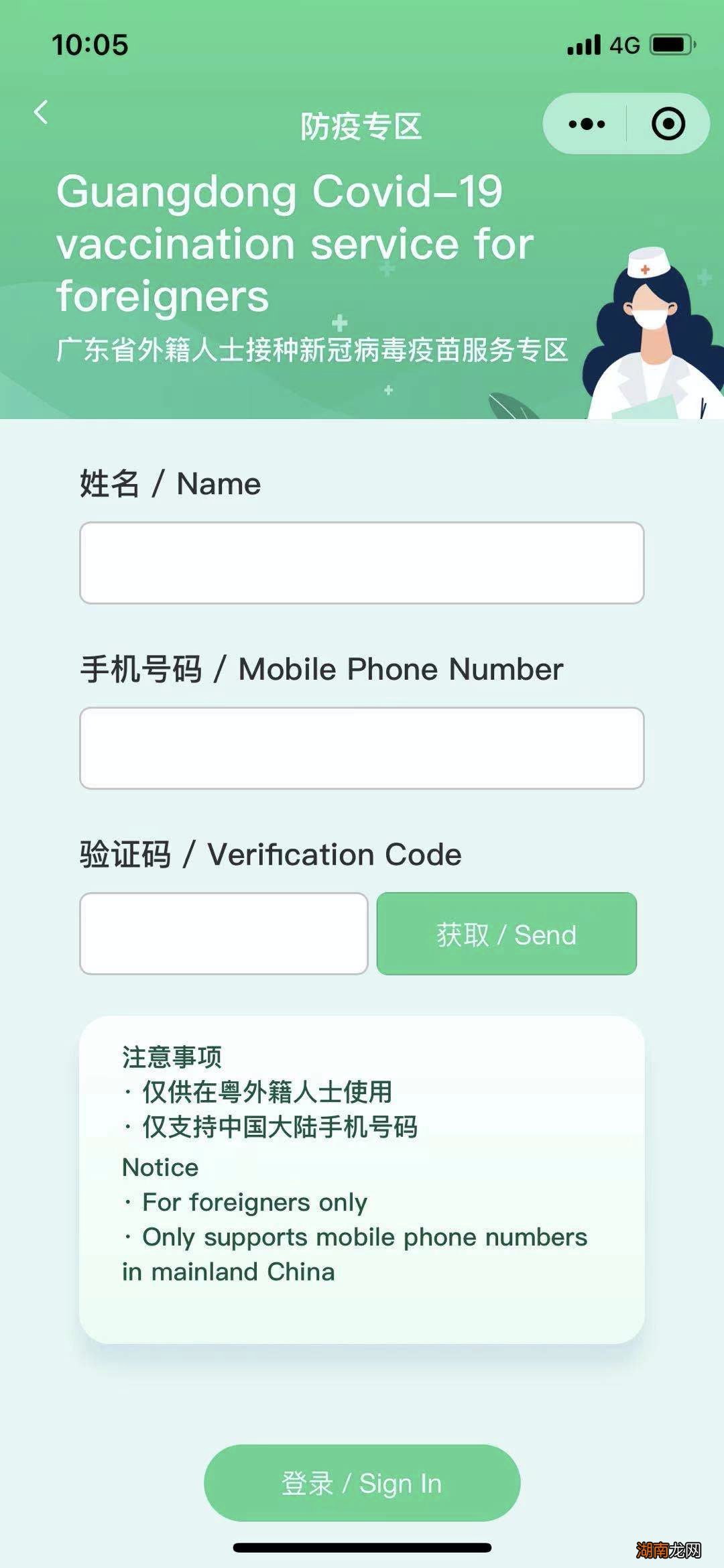Tap the circular mini-program close icon
724x1568 pixels.
[x=666, y=123]
